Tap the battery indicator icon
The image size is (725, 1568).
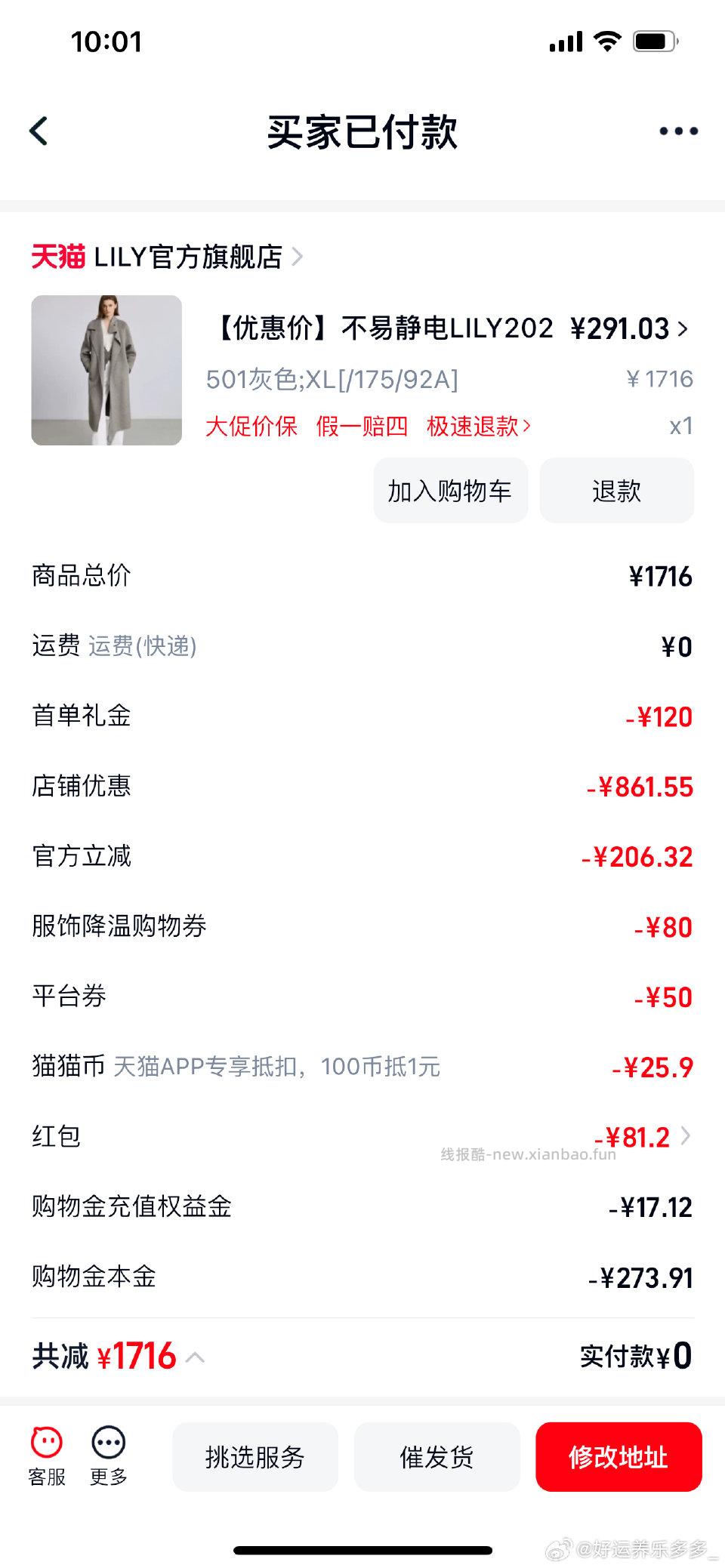click(x=655, y=42)
